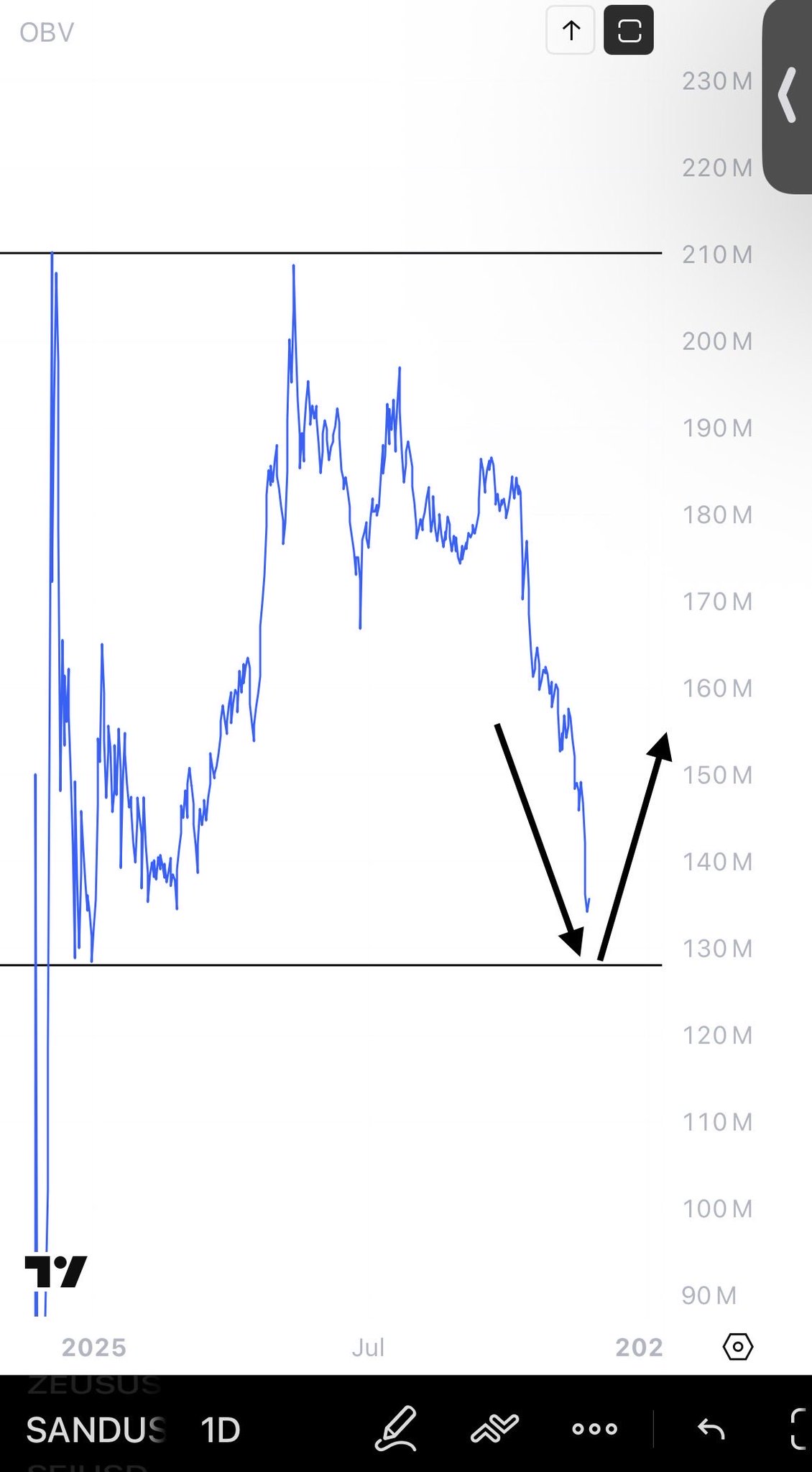812x1472 pixels.
Task: Expand the side panel handle
Action: [788, 96]
